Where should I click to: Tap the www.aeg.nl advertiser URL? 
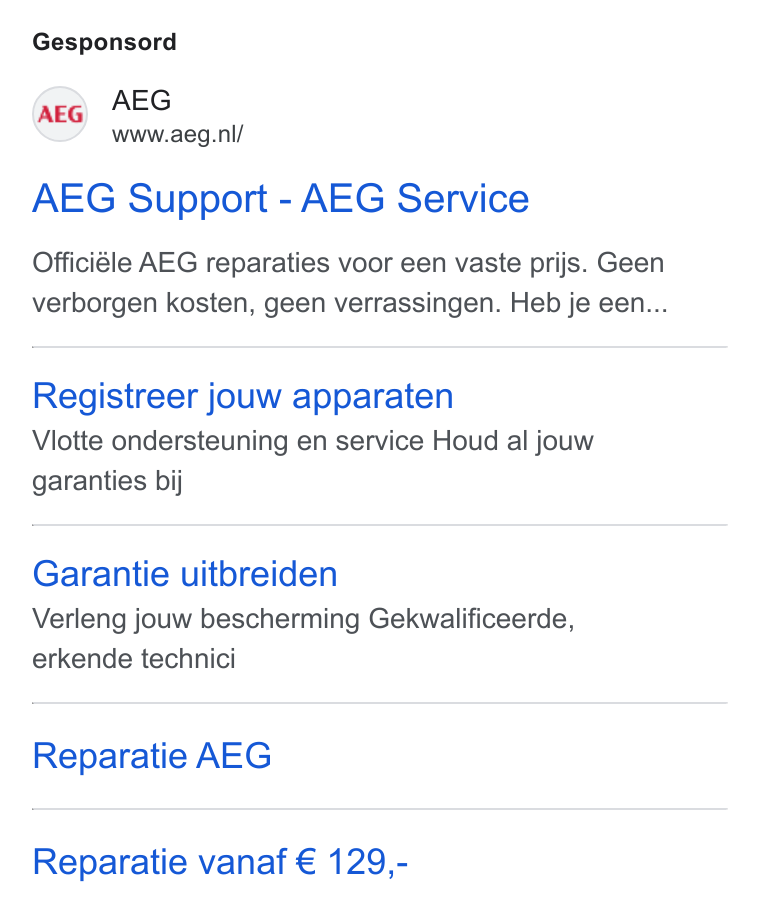coord(177,135)
